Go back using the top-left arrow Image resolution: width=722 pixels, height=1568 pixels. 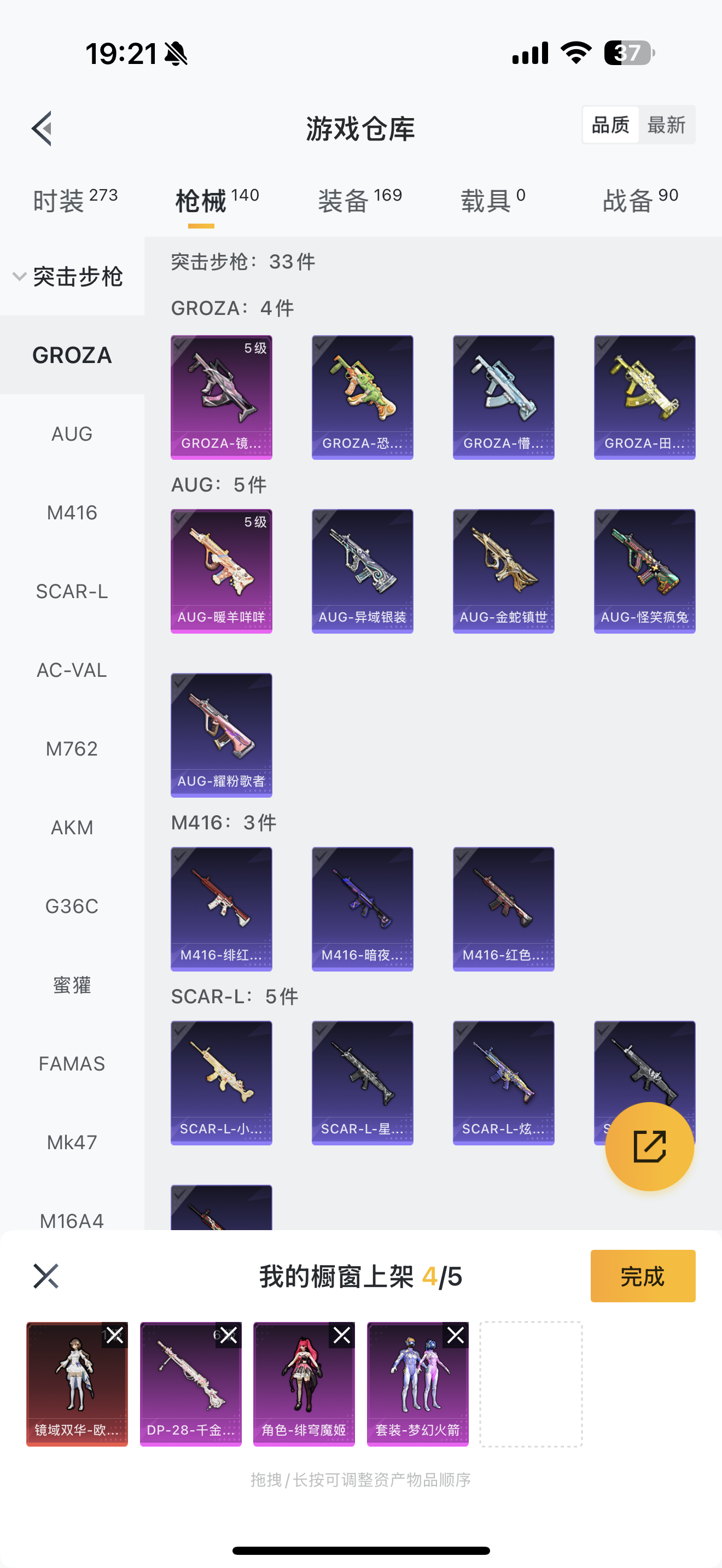[x=42, y=128]
